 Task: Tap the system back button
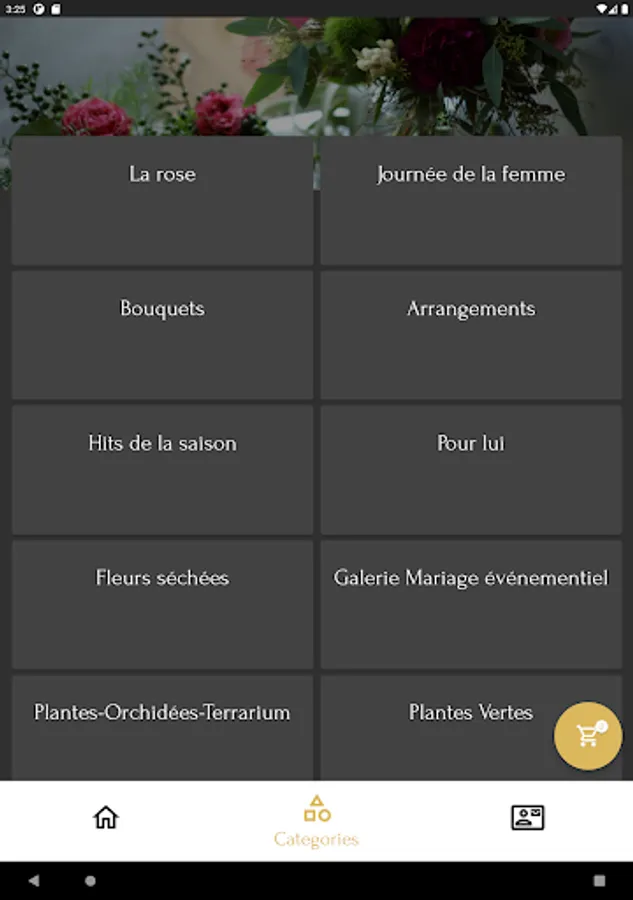point(34,880)
